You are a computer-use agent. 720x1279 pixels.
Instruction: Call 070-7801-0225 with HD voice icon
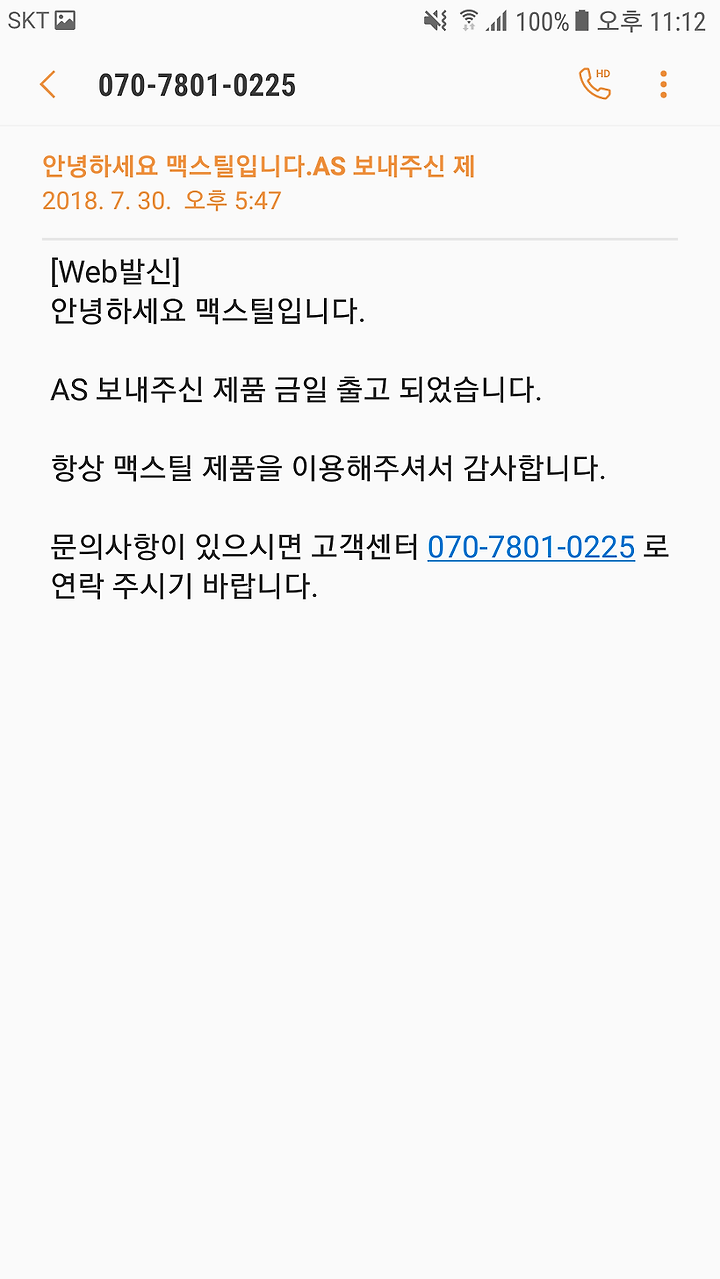pyautogui.click(x=595, y=84)
